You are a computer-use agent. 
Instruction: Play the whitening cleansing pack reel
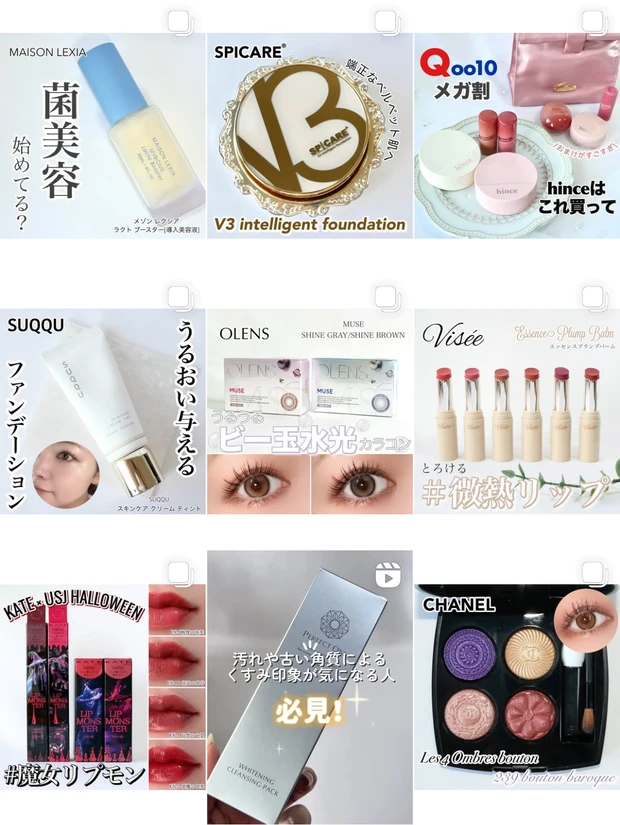(309, 687)
